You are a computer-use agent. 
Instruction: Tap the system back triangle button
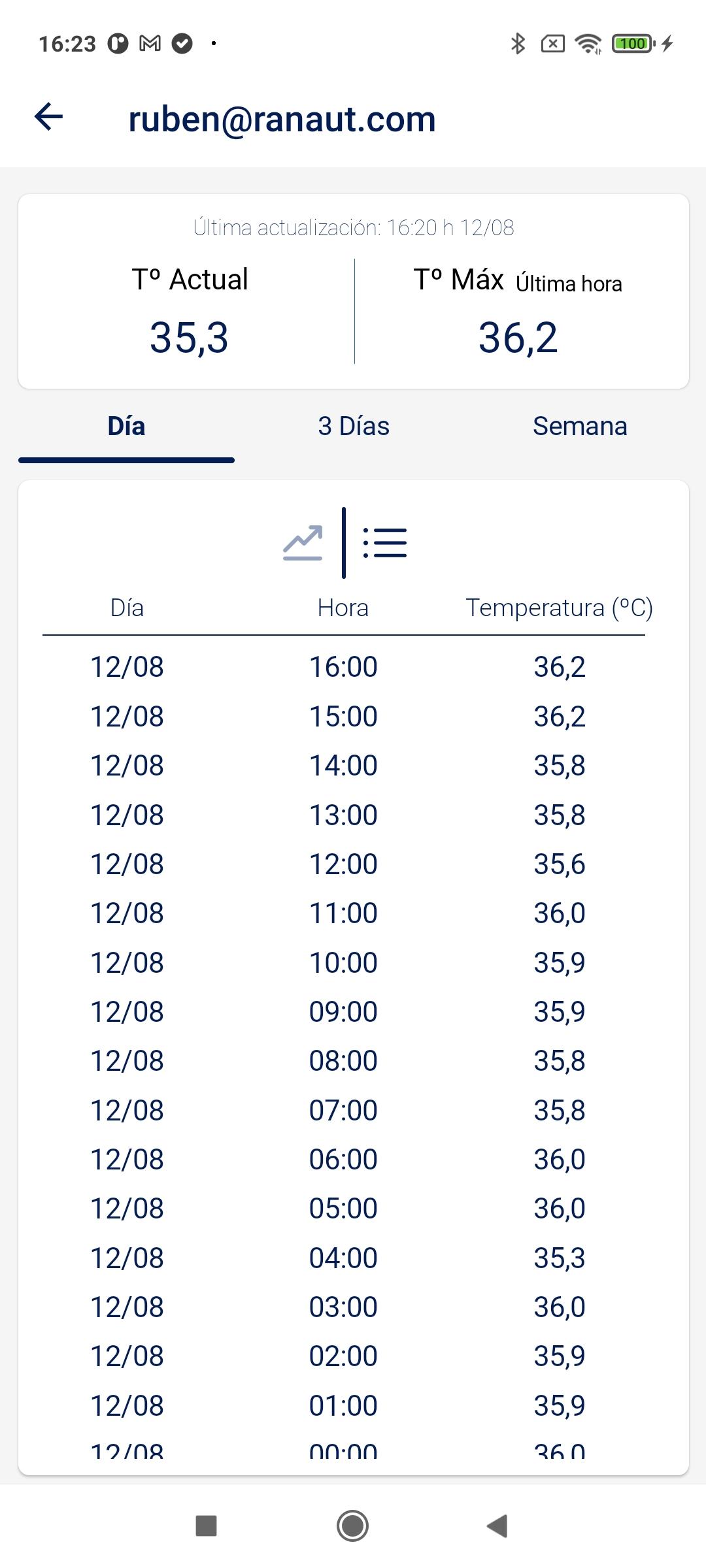coord(497,1526)
